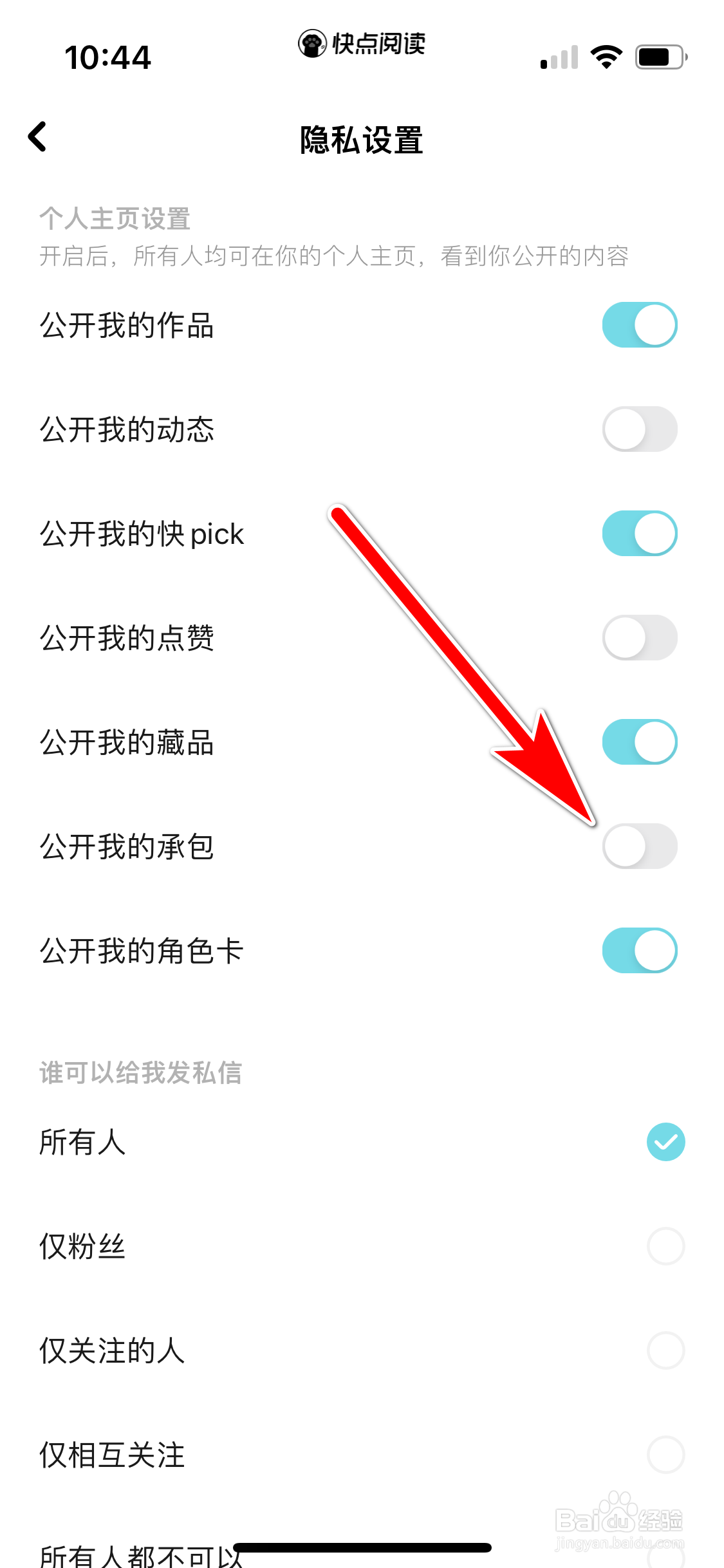
Task: Turn on the 公开我的承包 switch
Action: coord(639,847)
